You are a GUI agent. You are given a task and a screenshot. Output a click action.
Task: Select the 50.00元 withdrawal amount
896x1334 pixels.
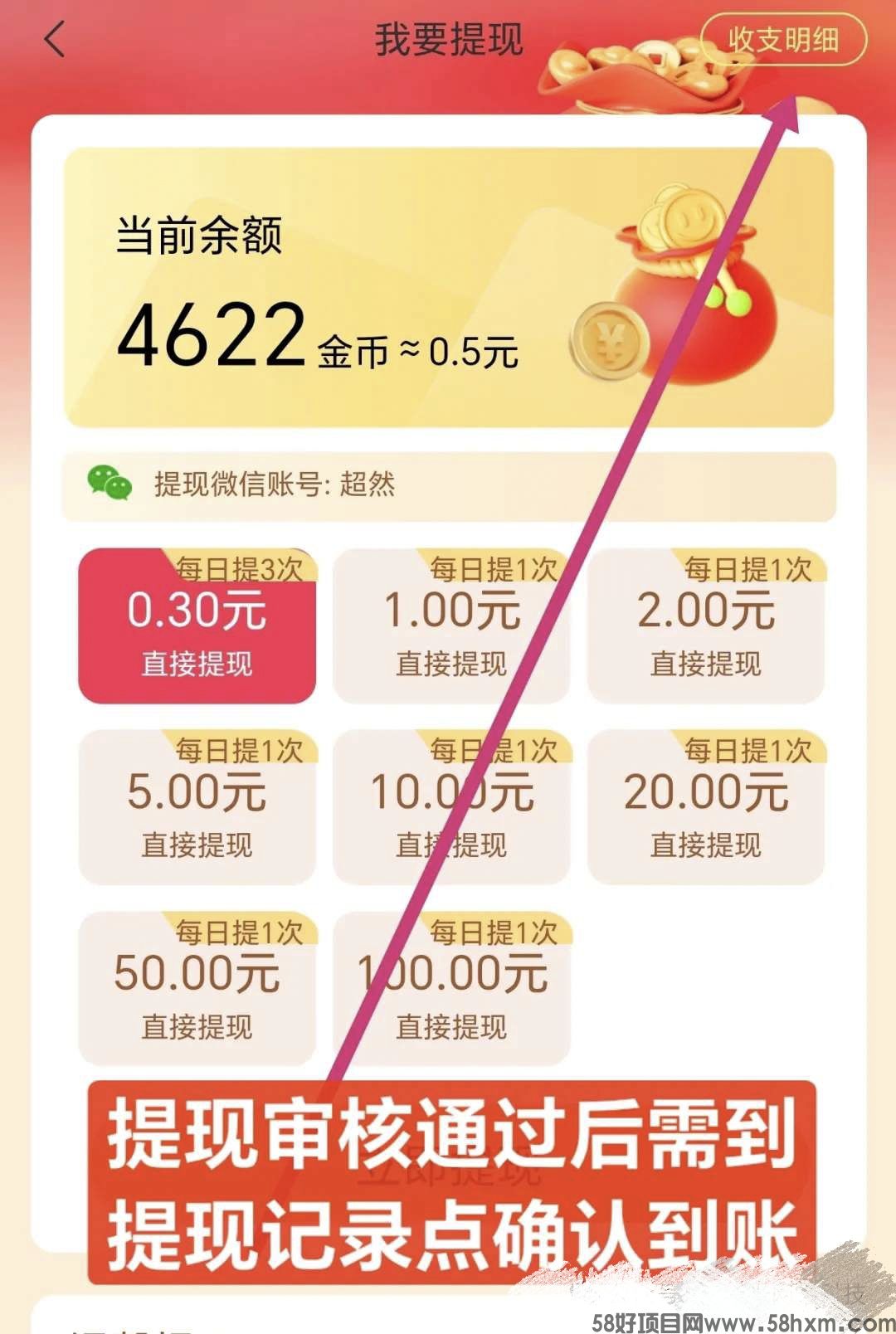pos(197,990)
